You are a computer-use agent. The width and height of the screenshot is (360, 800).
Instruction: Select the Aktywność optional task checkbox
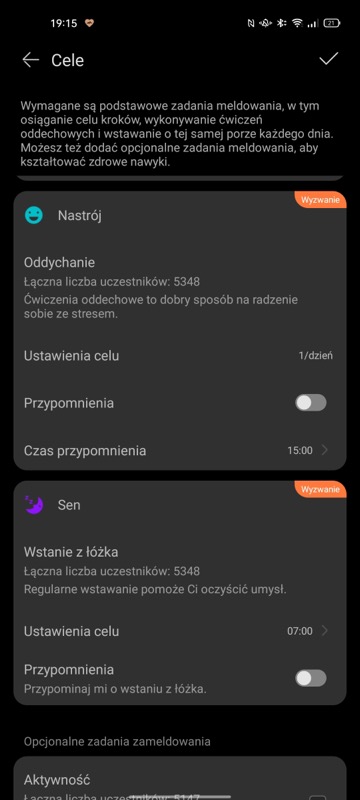[318, 796]
